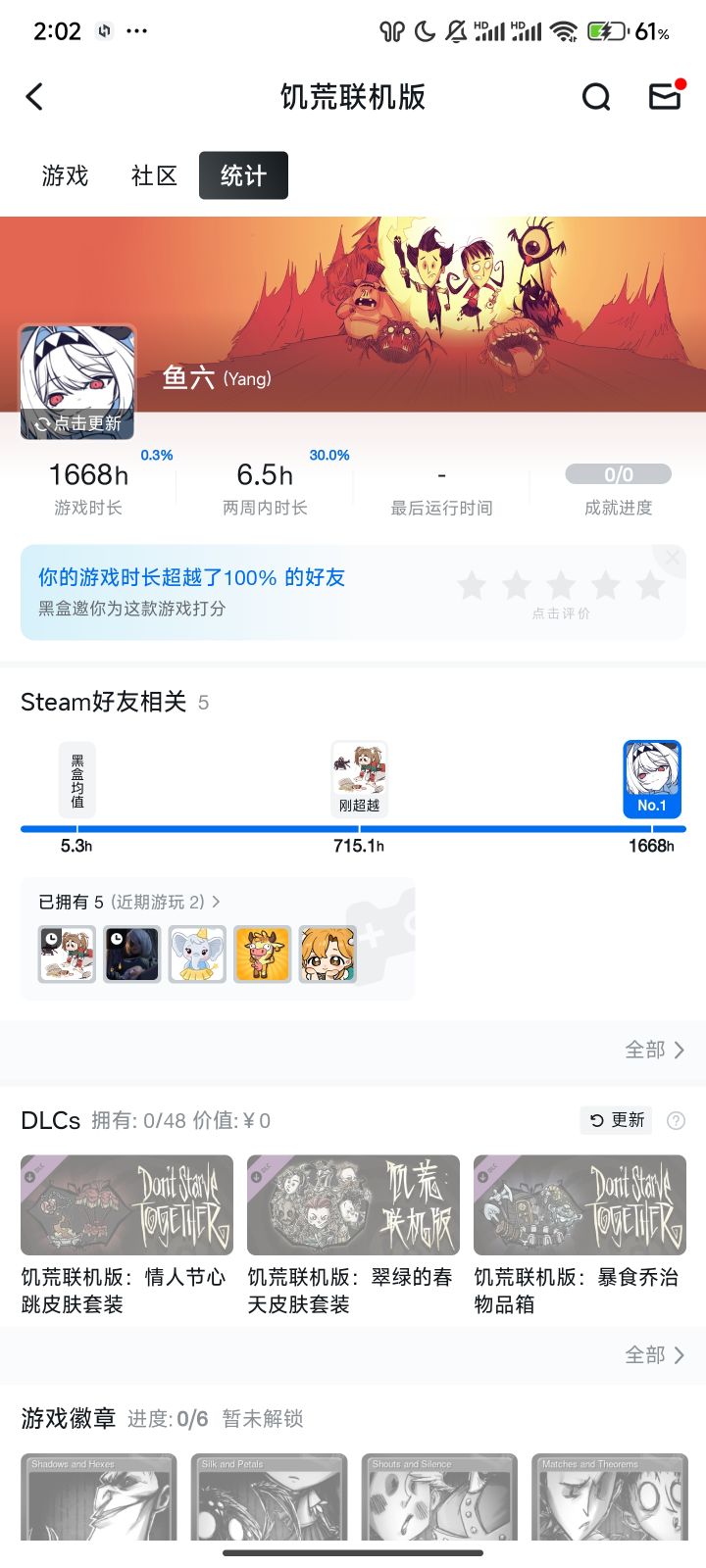Select the 黑盒均值 marker on the playtime bar
This screenshot has height=1568, width=706.
(x=76, y=778)
